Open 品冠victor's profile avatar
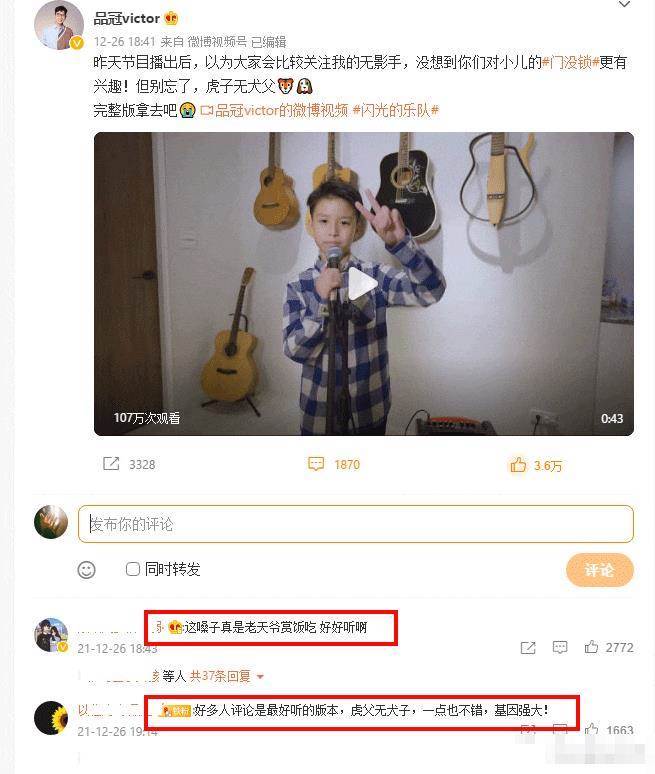 (59, 25)
